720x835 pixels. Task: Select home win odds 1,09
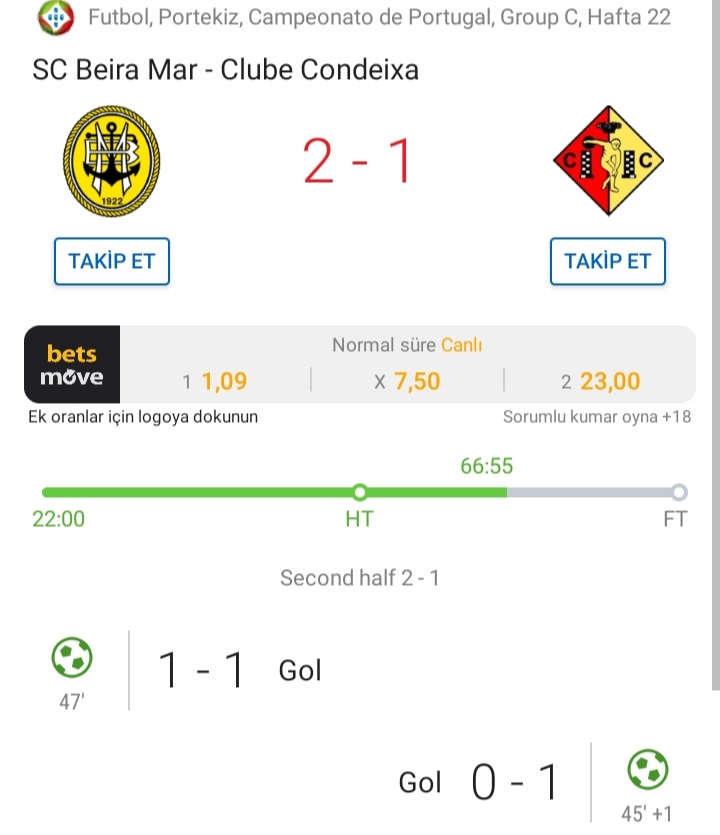pyautogui.click(x=215, y=381)
